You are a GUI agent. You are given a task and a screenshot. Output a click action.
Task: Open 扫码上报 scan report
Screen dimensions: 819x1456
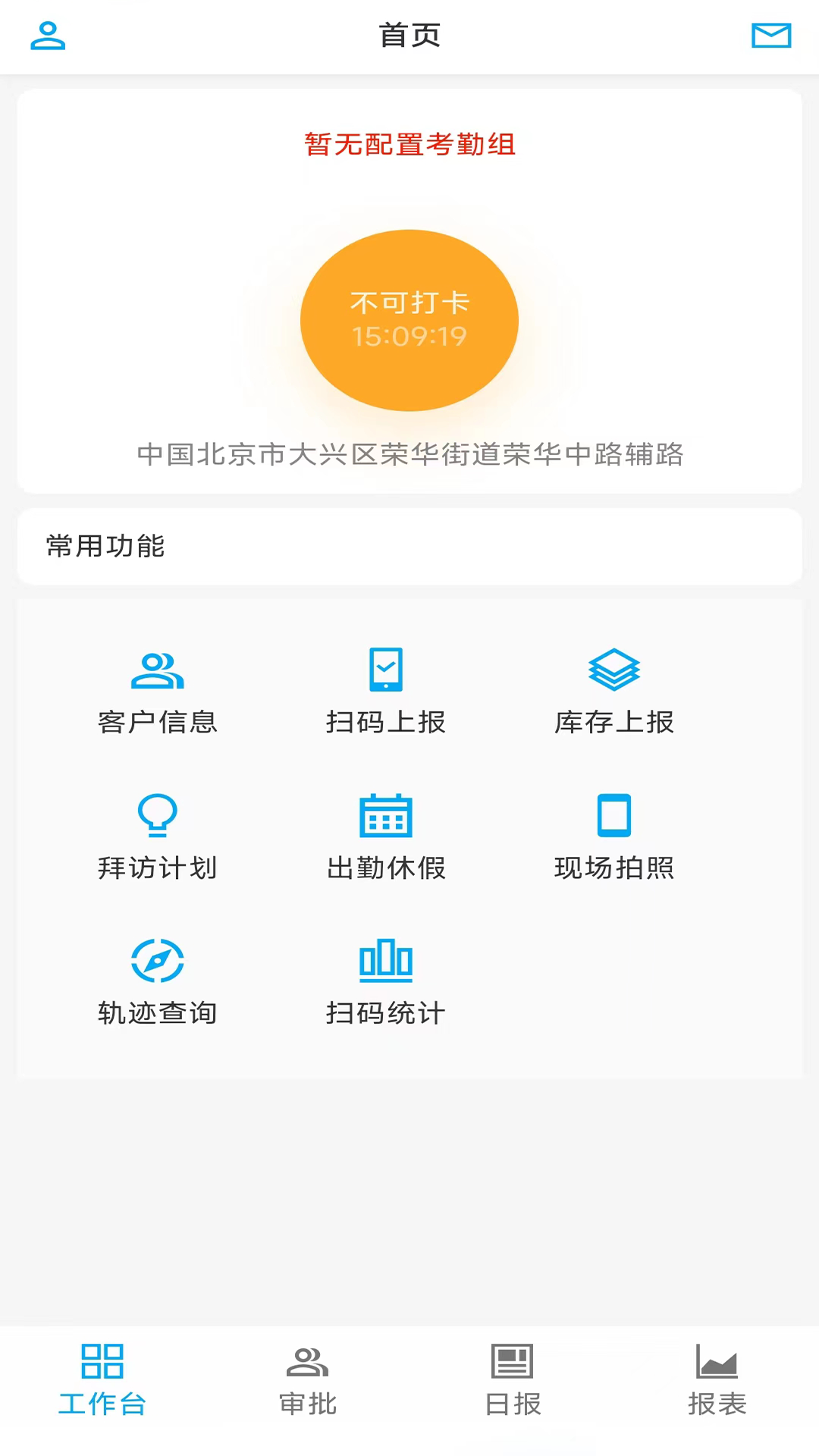click(386, 692)
